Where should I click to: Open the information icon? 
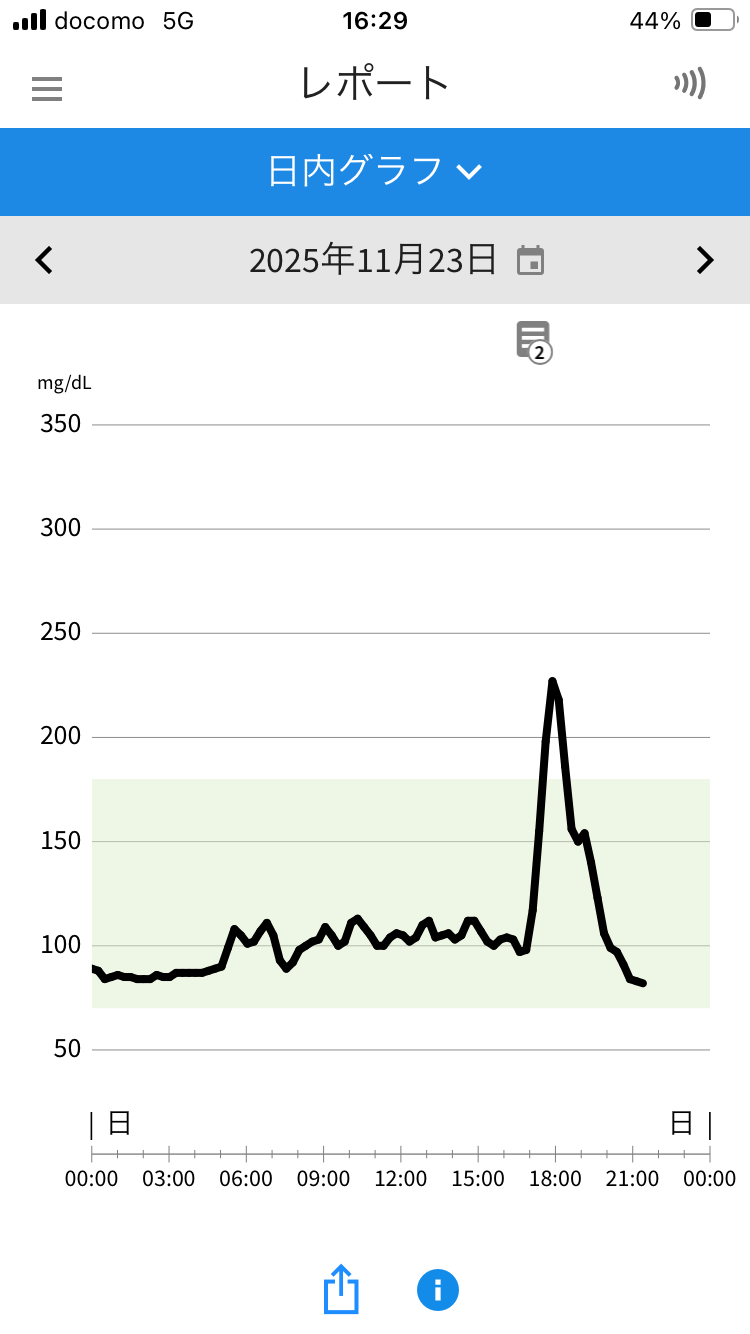pos(438,1289)
